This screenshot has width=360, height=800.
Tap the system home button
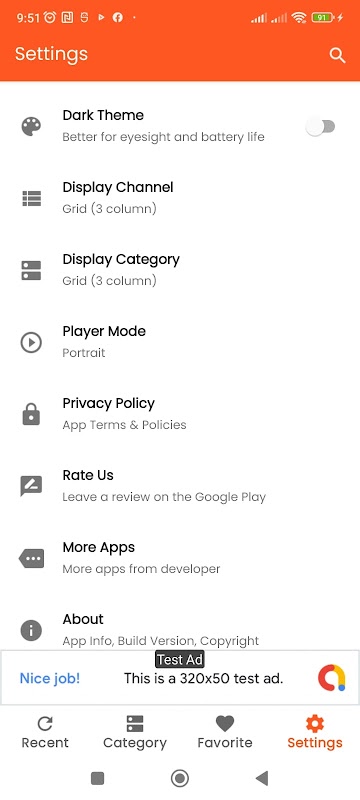click(x=179, y=778)
